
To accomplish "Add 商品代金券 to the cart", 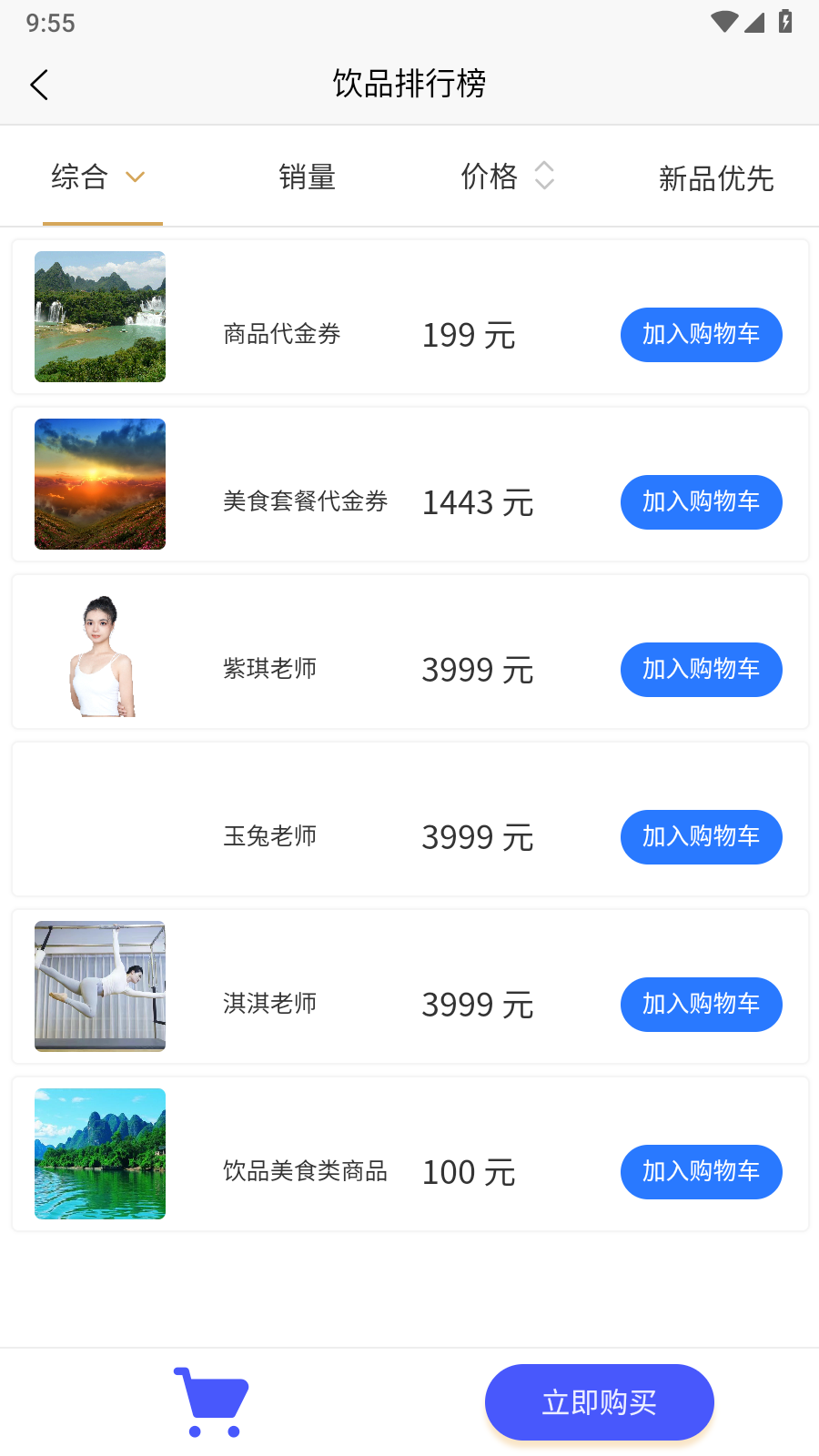I will (x=701, y=335).
